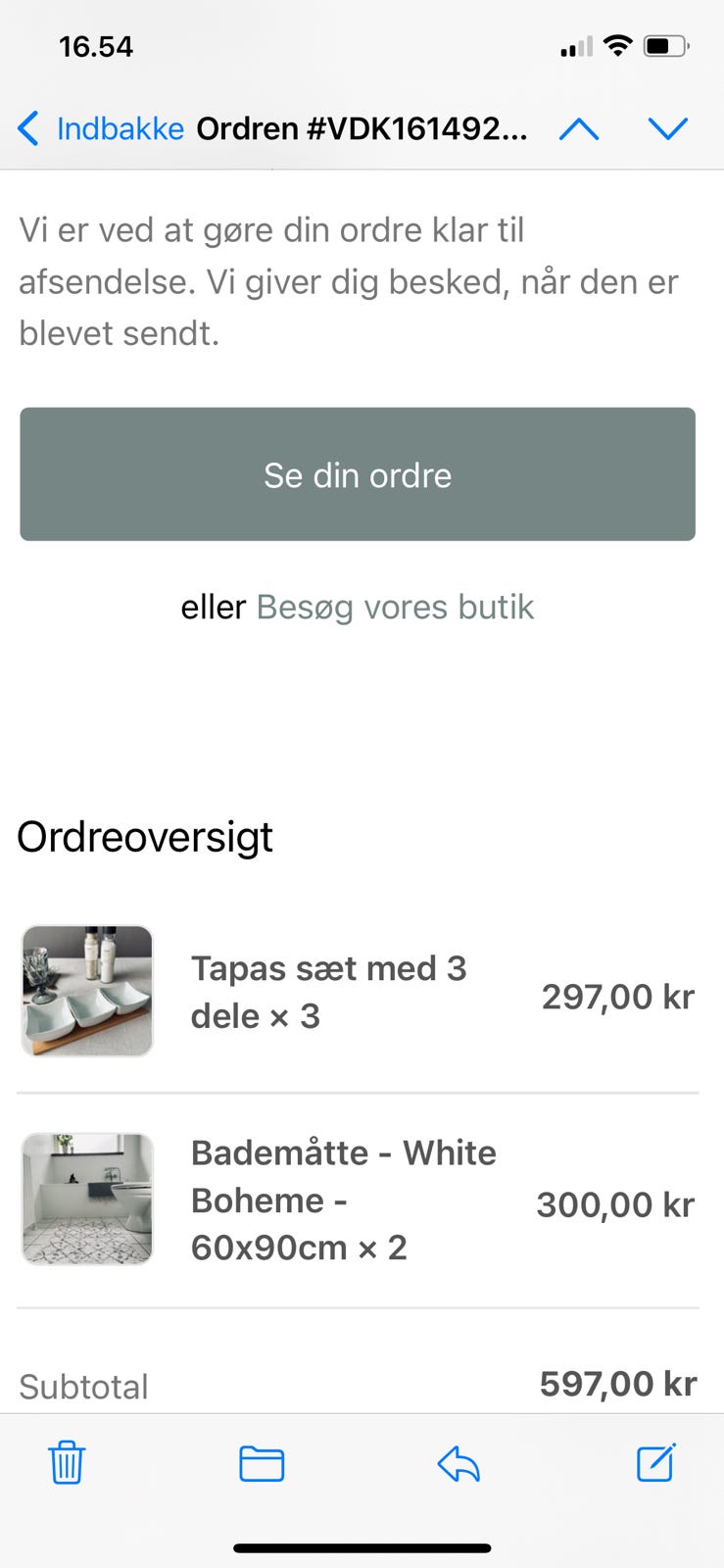Viewport: 724px width, 1568px height.
Task: Go to the next email with the down chevron
Action: tap(668, 128)
